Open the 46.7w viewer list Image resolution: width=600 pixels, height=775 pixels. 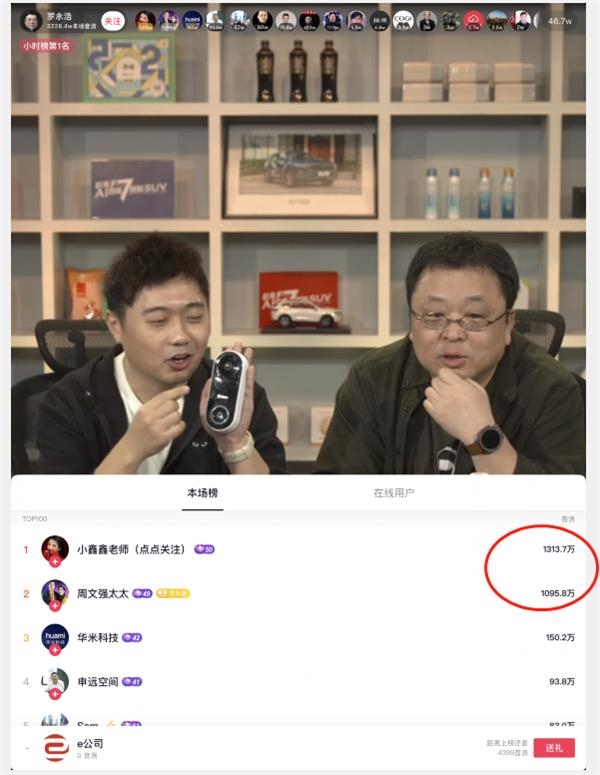[x=560, y=20]
